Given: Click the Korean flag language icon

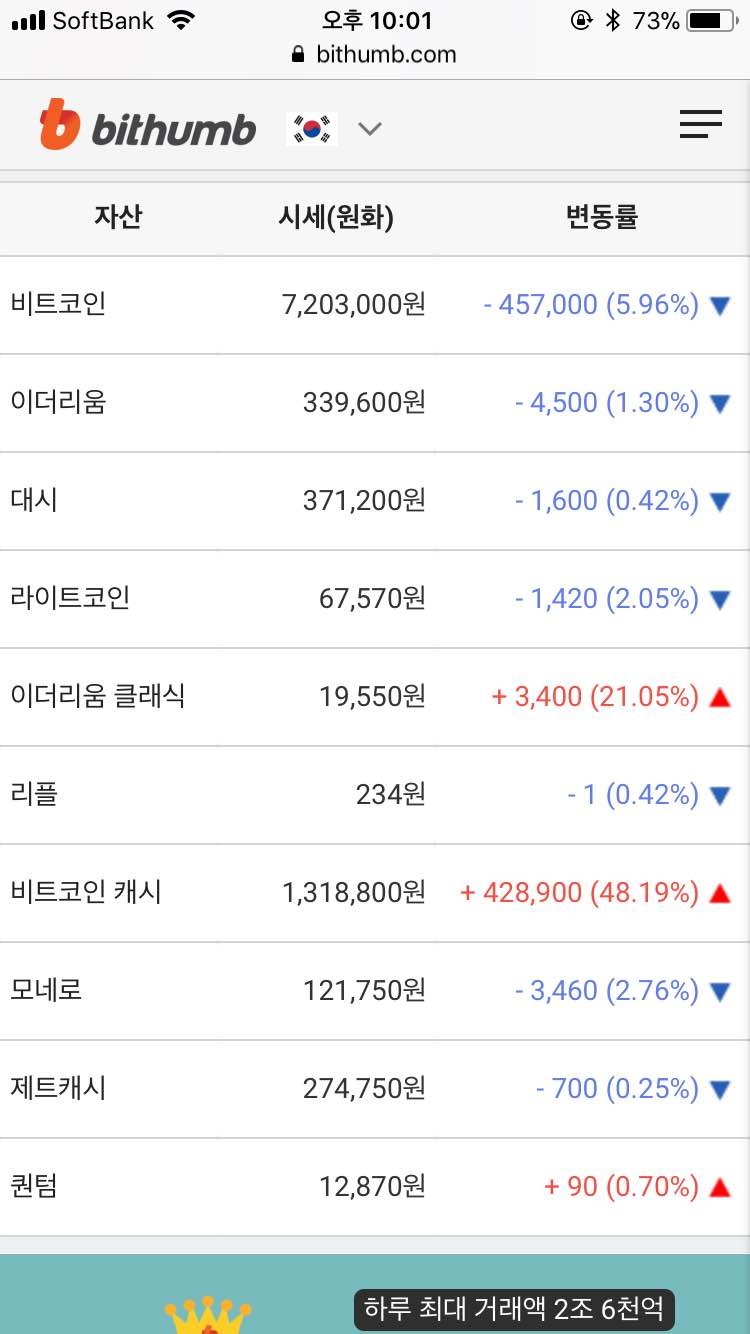Looking at the screenshot, I should 311,129.
